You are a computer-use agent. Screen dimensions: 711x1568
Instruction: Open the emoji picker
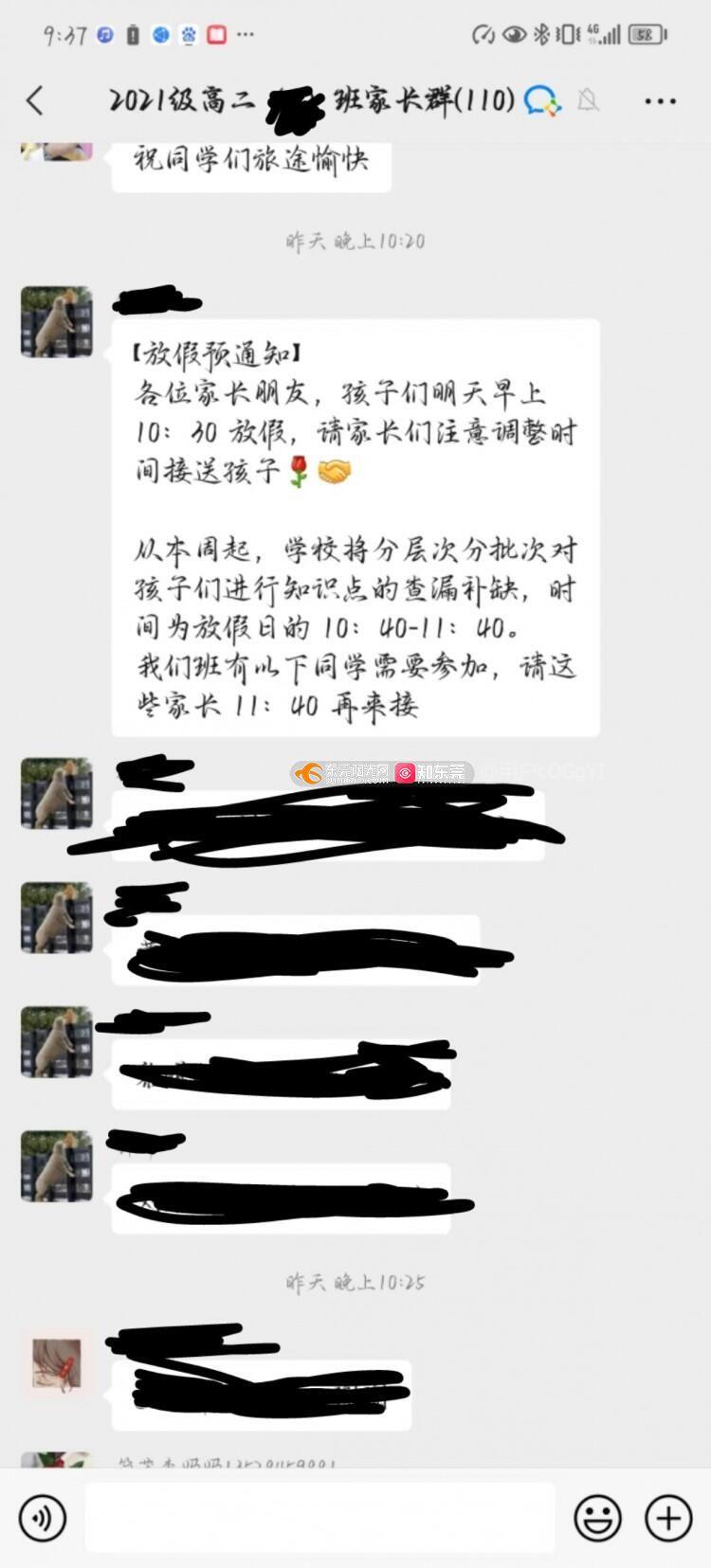coord(597,1518)
